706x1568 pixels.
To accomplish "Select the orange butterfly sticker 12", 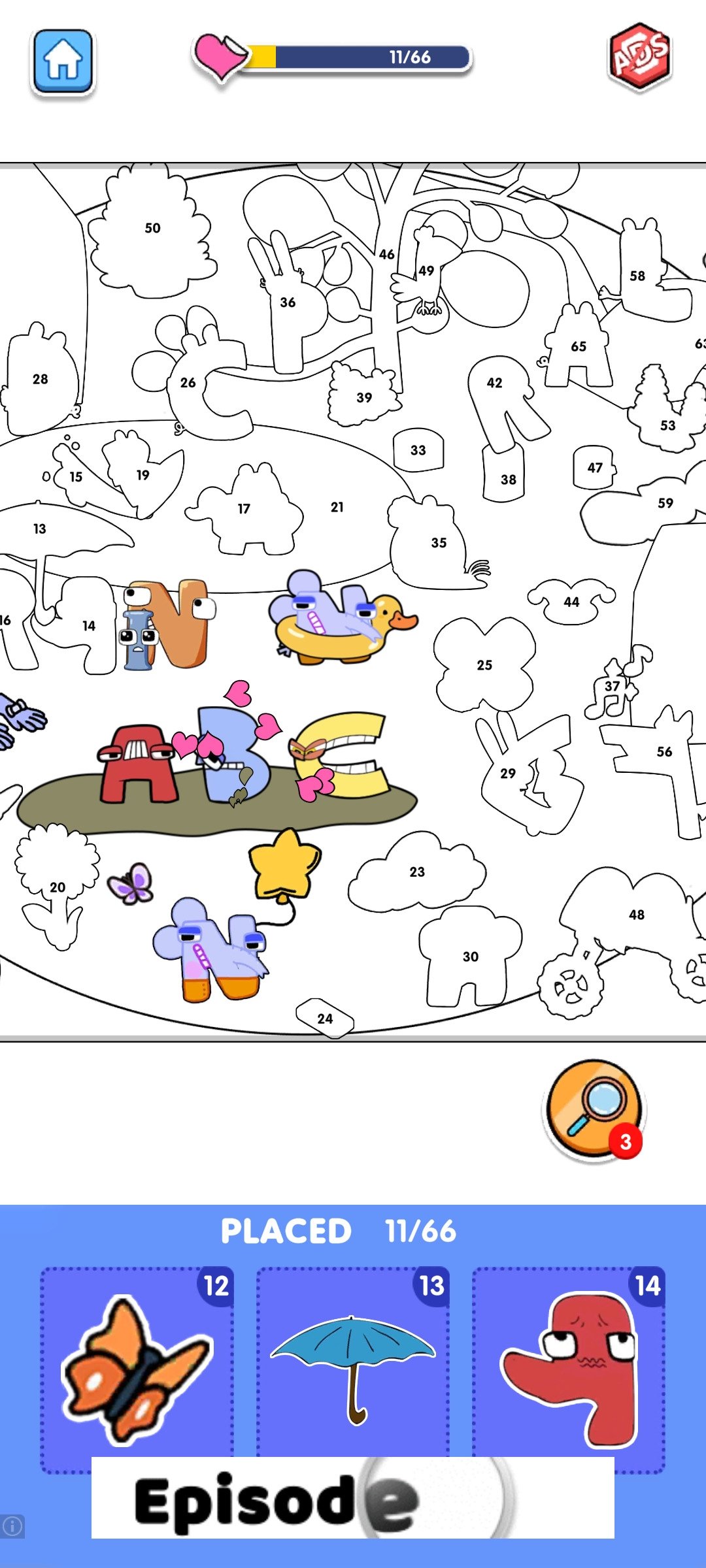I will click(137, 1369).
